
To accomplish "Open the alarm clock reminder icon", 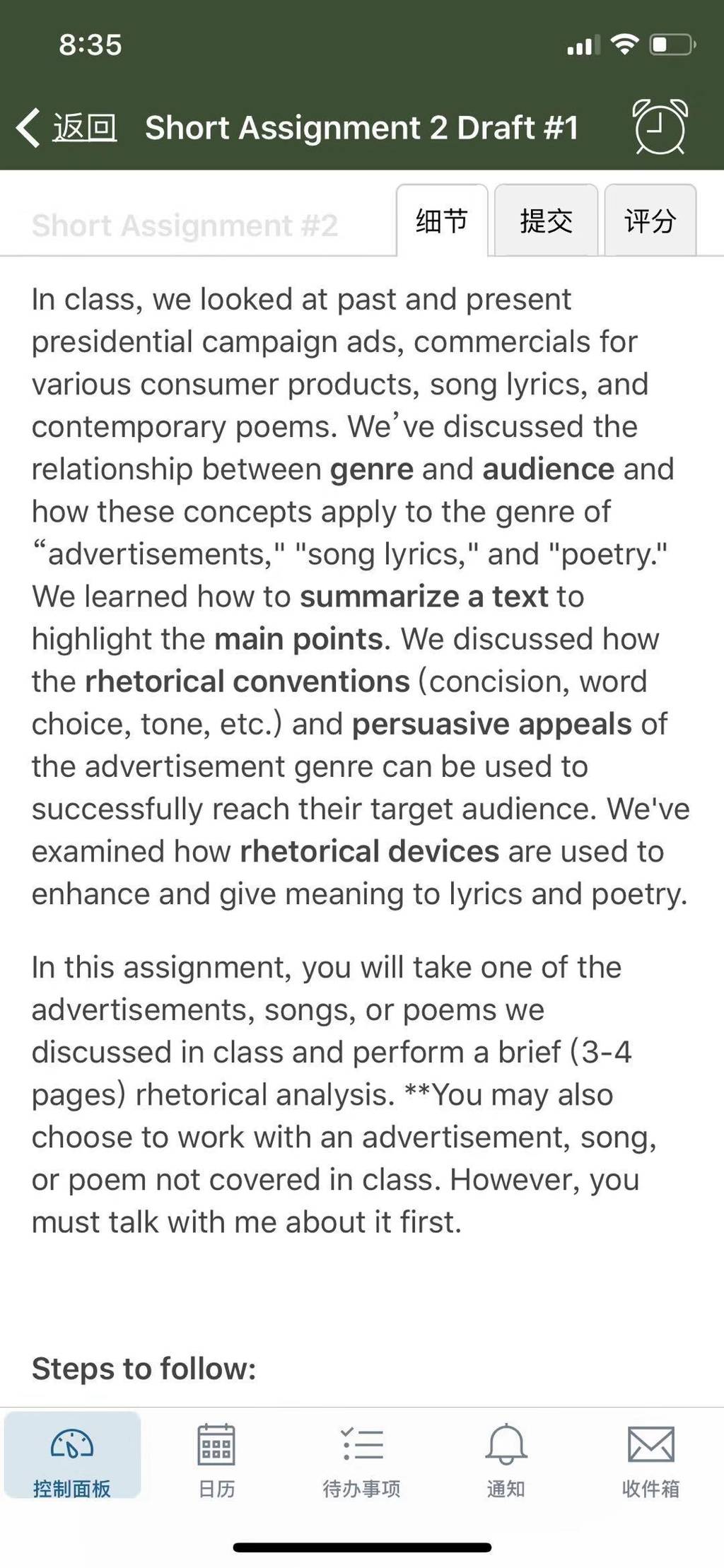I will [x=660, y=127].
